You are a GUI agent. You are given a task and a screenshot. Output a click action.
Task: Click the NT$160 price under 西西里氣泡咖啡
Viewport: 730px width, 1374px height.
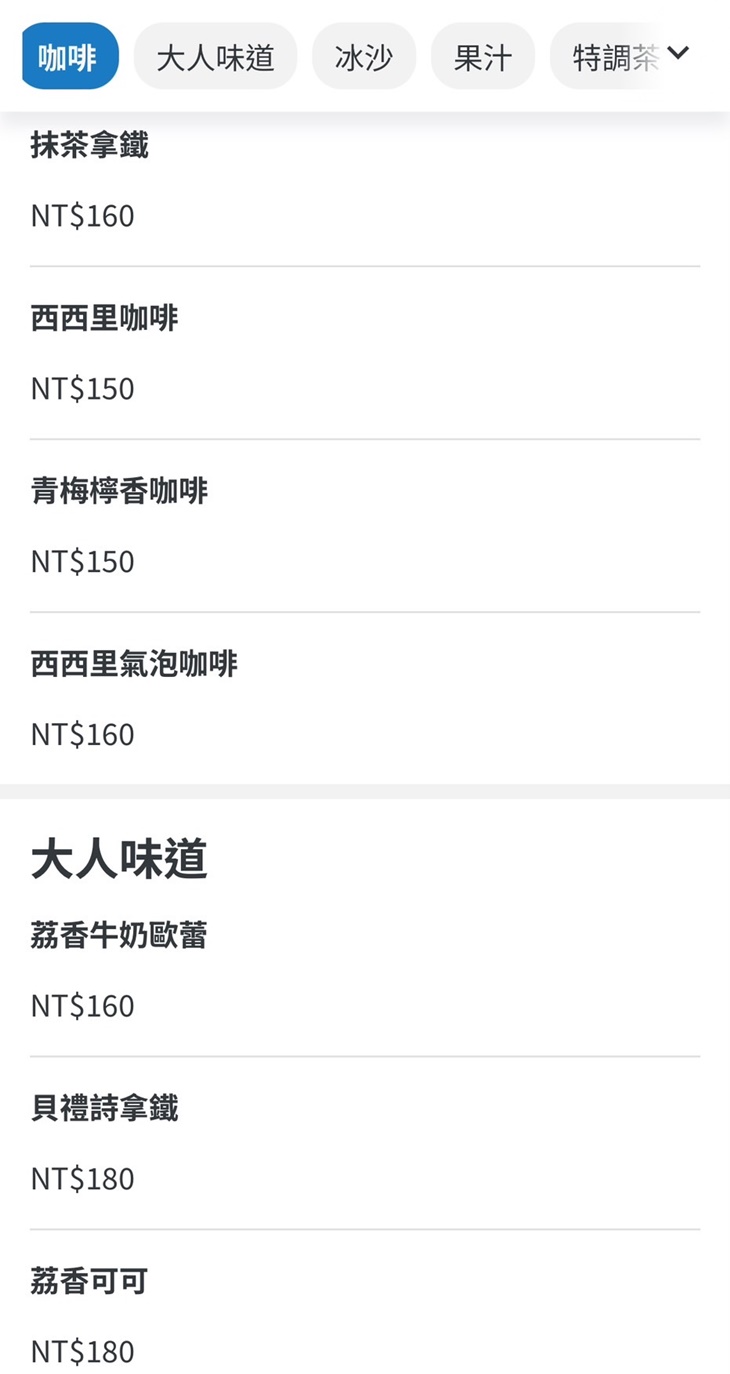[x=81, y=734]
